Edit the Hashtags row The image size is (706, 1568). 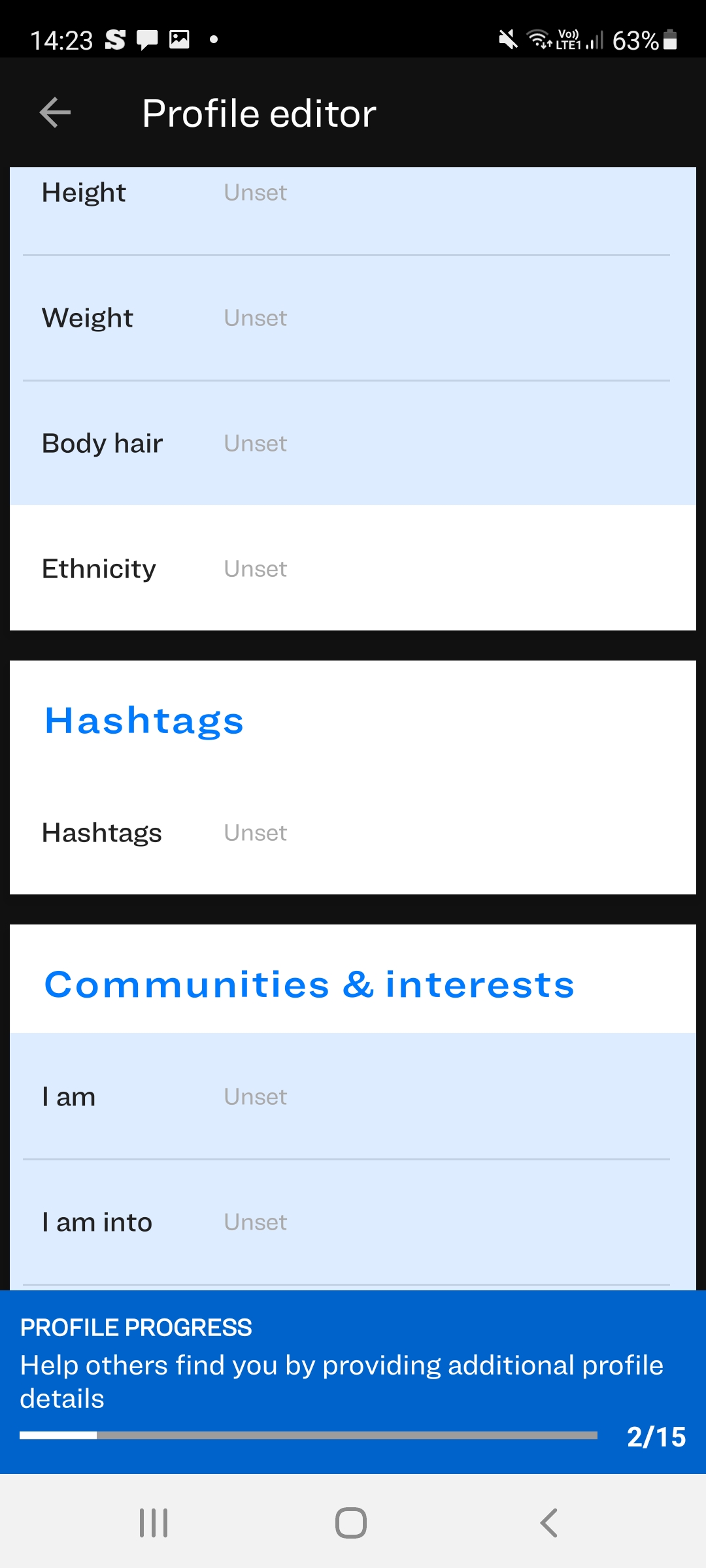coord(353,833)
